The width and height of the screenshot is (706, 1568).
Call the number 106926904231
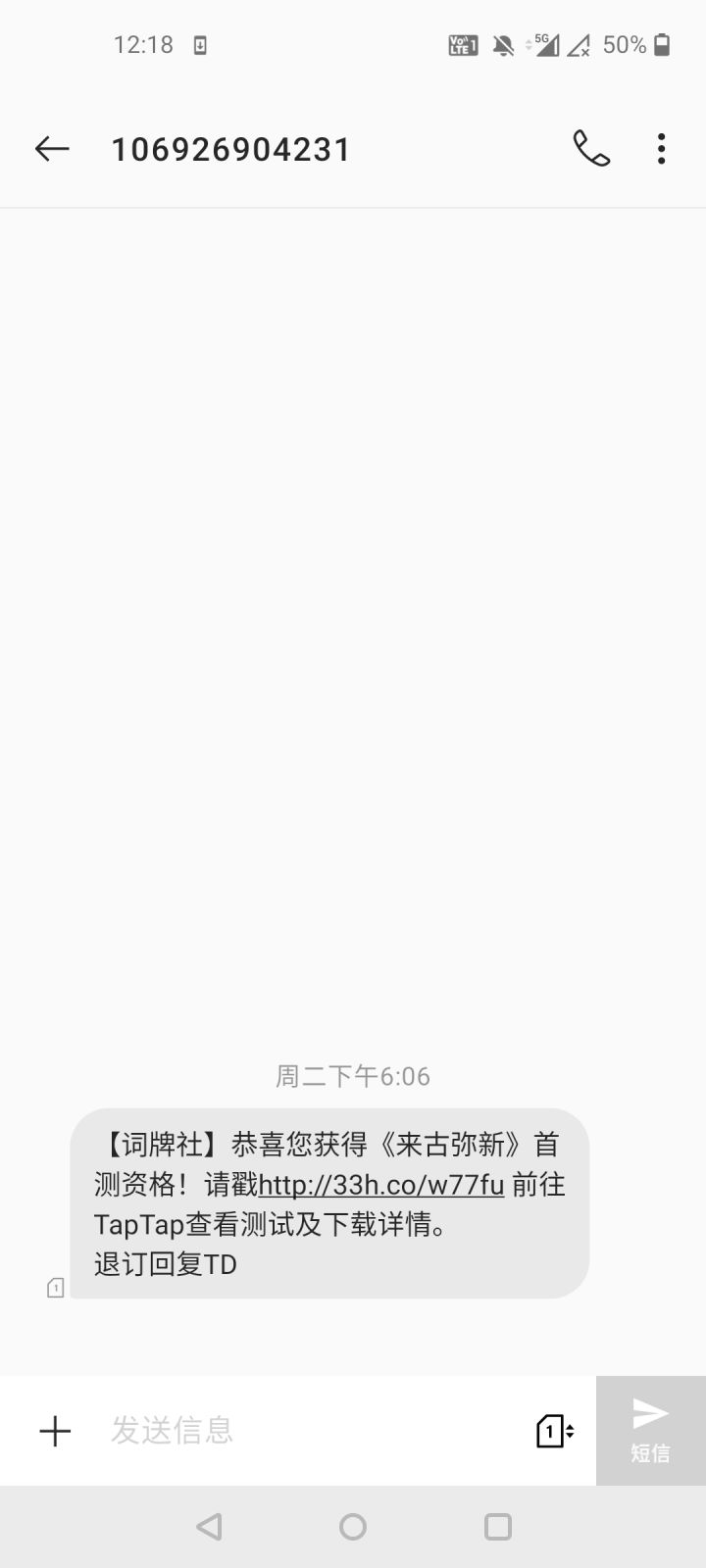(591, 149)
